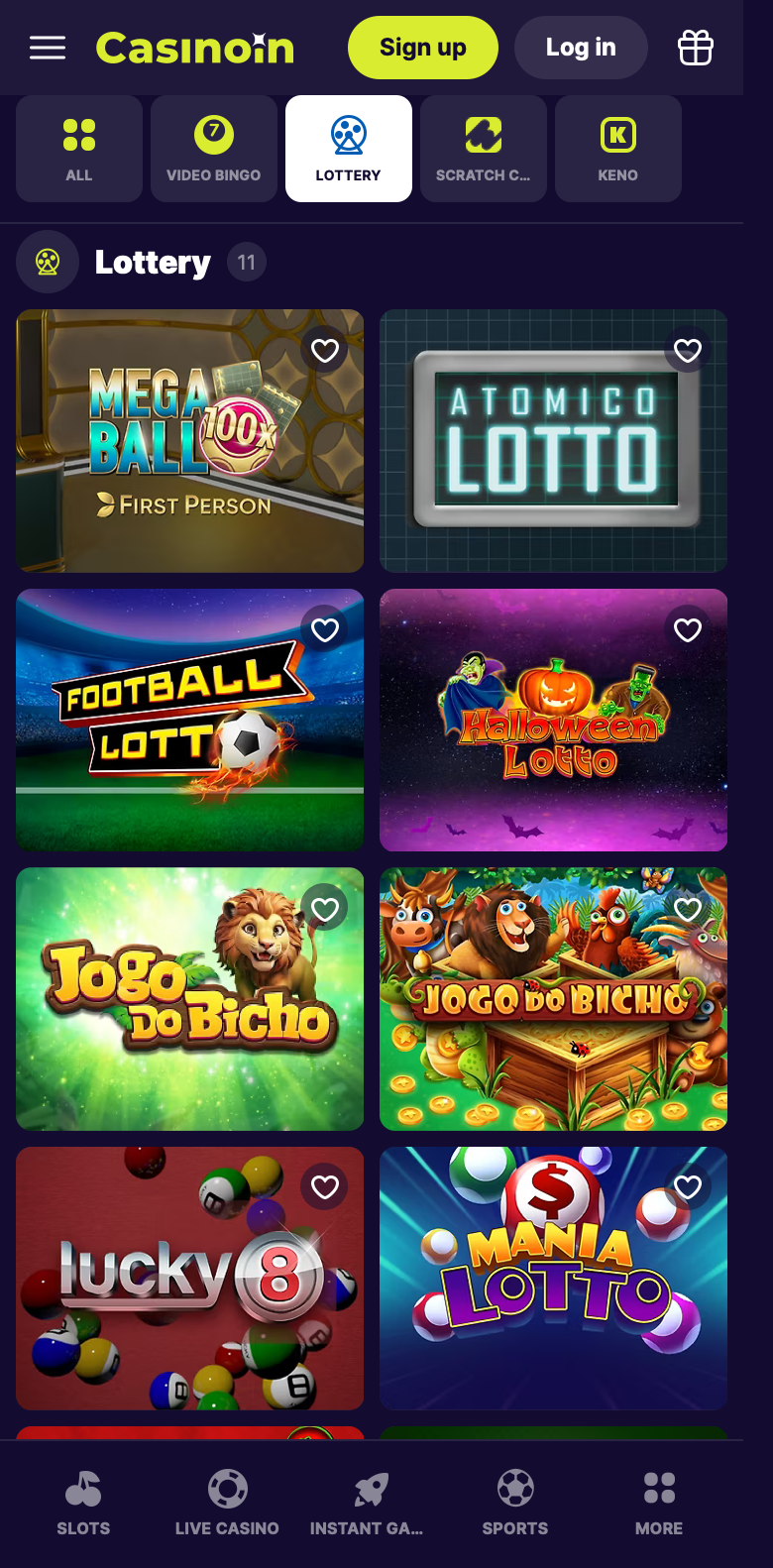This screenshot has width=773, height=1568.
Task: Launch the Football Lotto game
Action: (x=190, y=721)
